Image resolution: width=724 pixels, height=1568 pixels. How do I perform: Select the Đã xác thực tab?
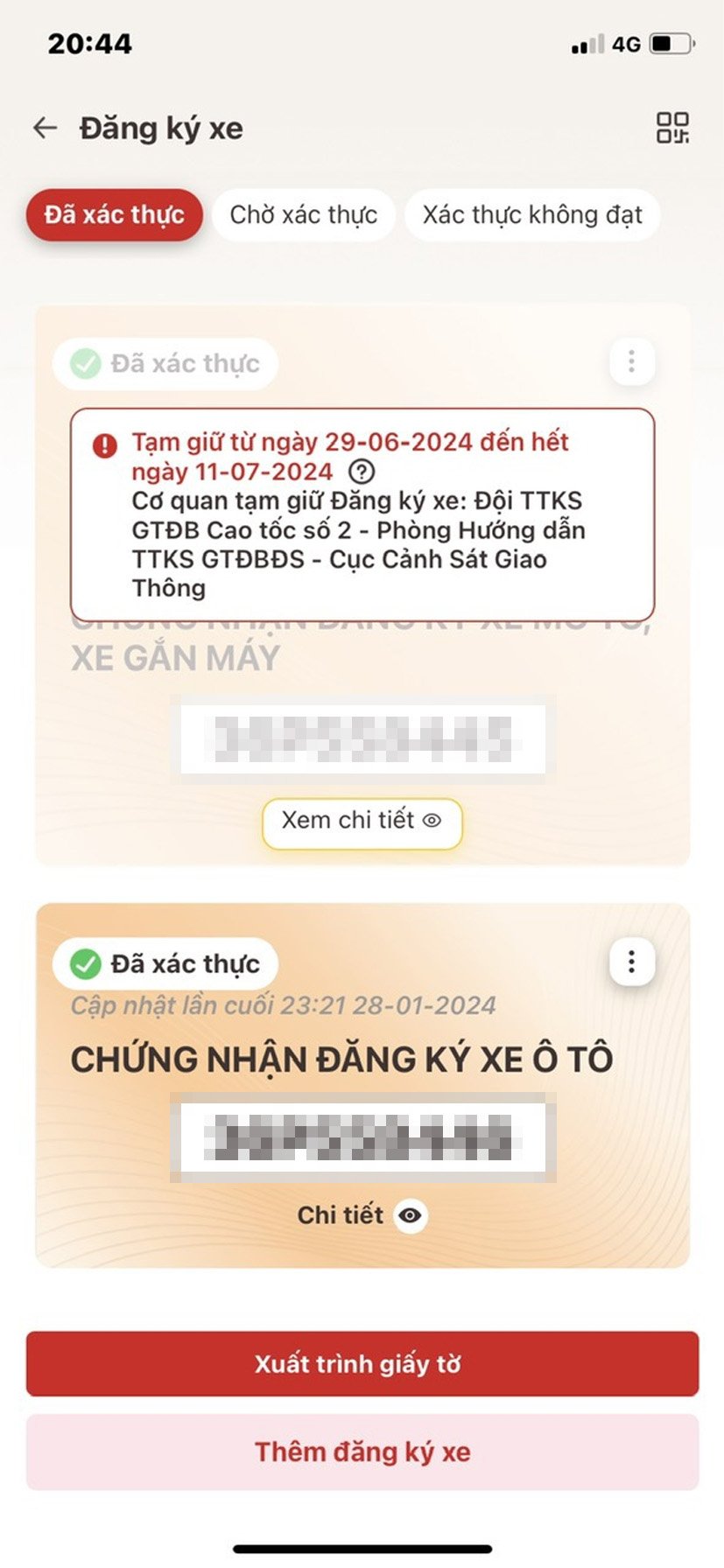point(115,214)
